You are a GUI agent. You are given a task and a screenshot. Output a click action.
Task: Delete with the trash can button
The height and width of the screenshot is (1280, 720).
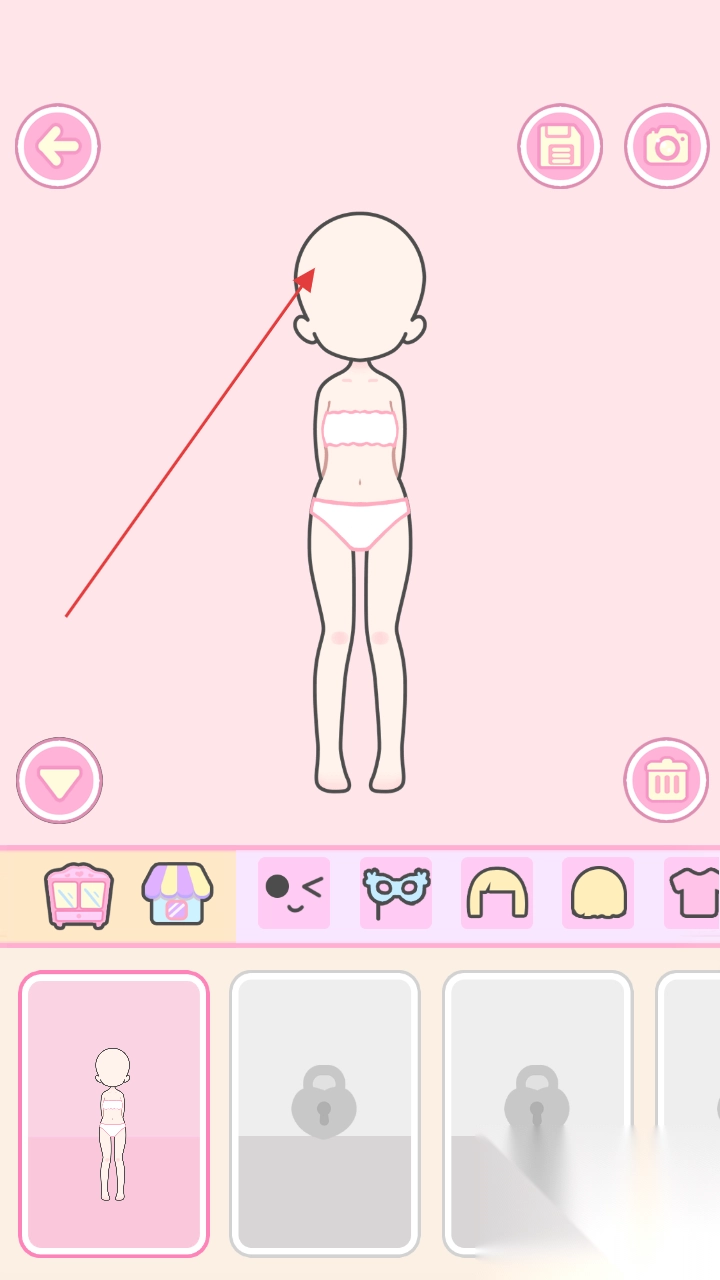666,780
